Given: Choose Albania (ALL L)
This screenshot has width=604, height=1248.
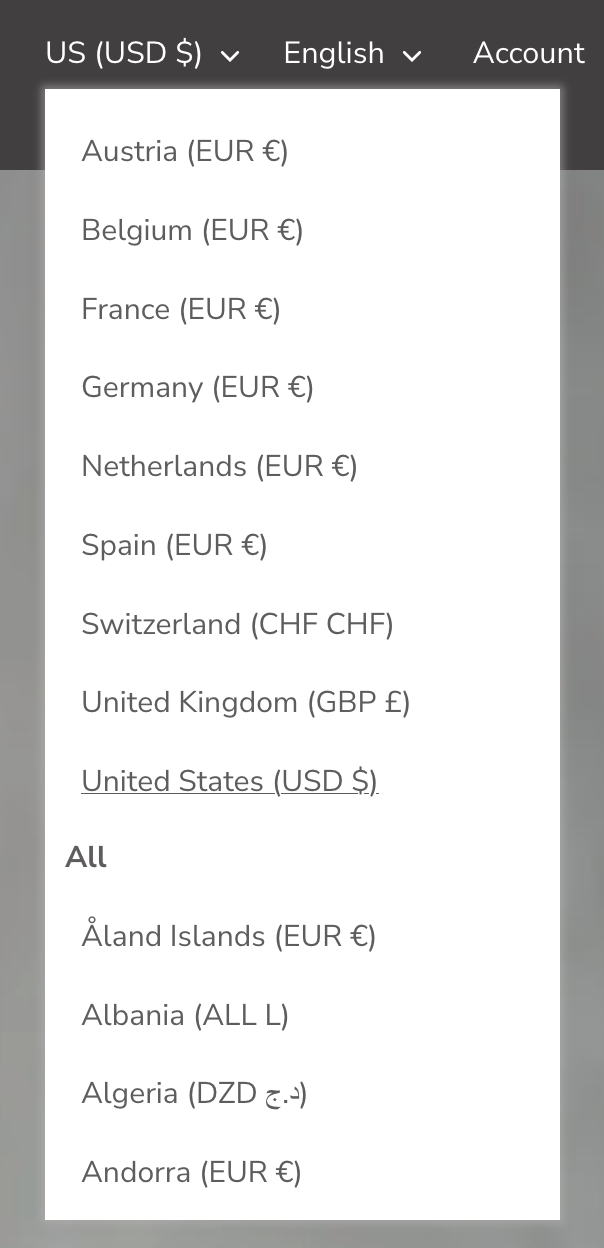Looking at the screenshot, I should coord(185,1015).
